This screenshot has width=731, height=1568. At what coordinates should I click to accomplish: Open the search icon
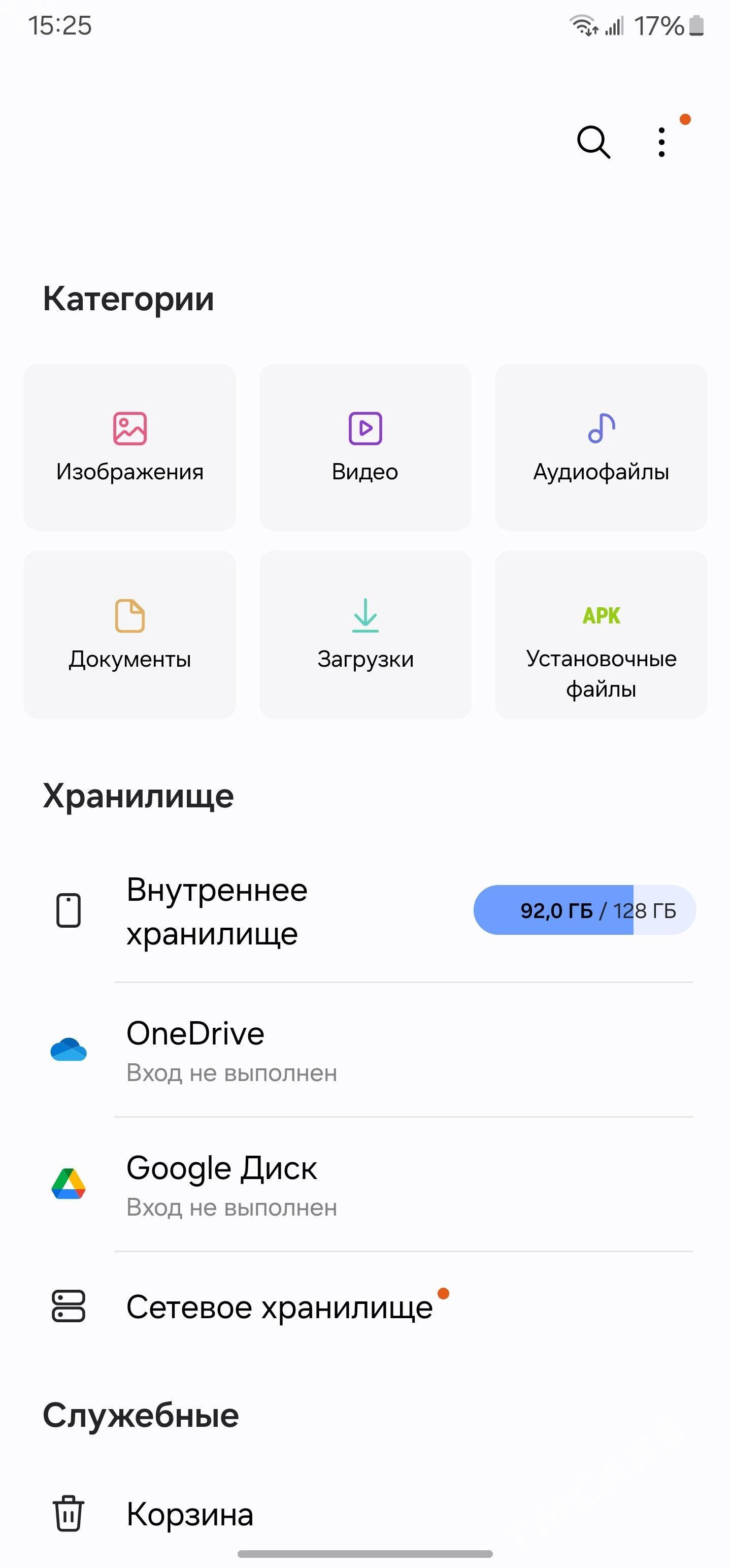593,143
